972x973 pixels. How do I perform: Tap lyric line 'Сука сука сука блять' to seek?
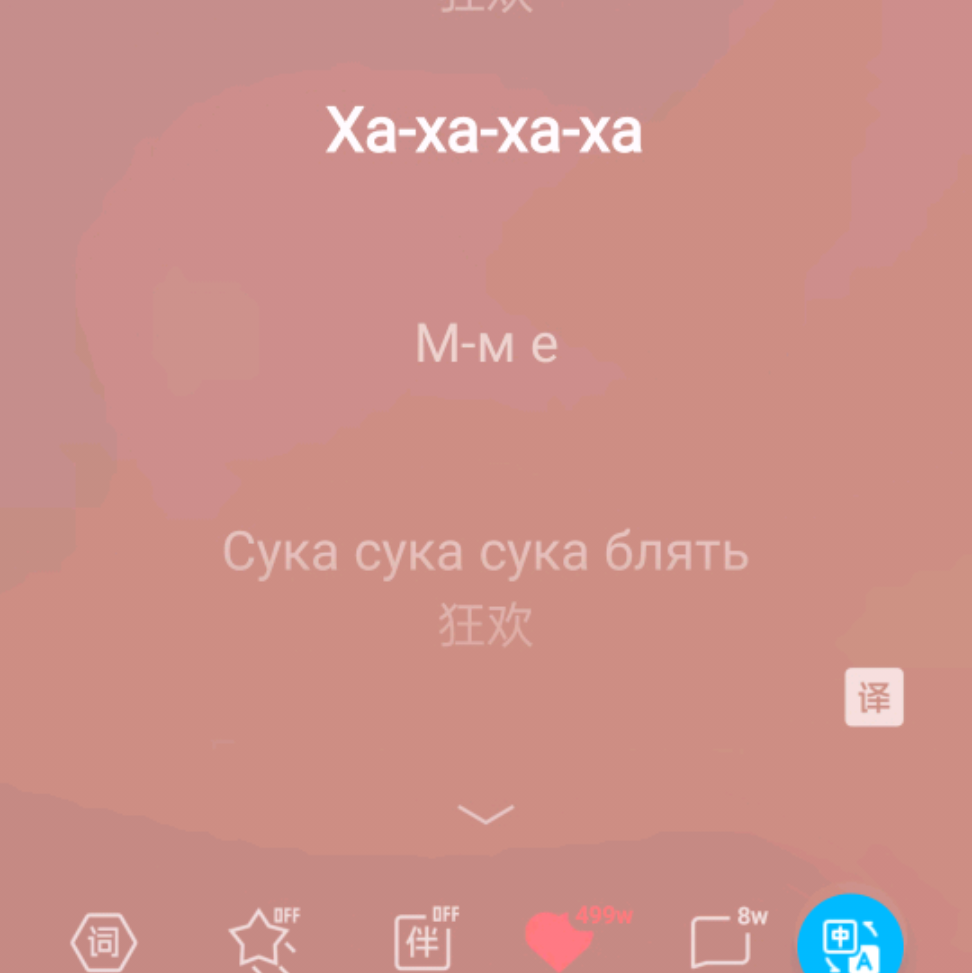coord(486,551)
